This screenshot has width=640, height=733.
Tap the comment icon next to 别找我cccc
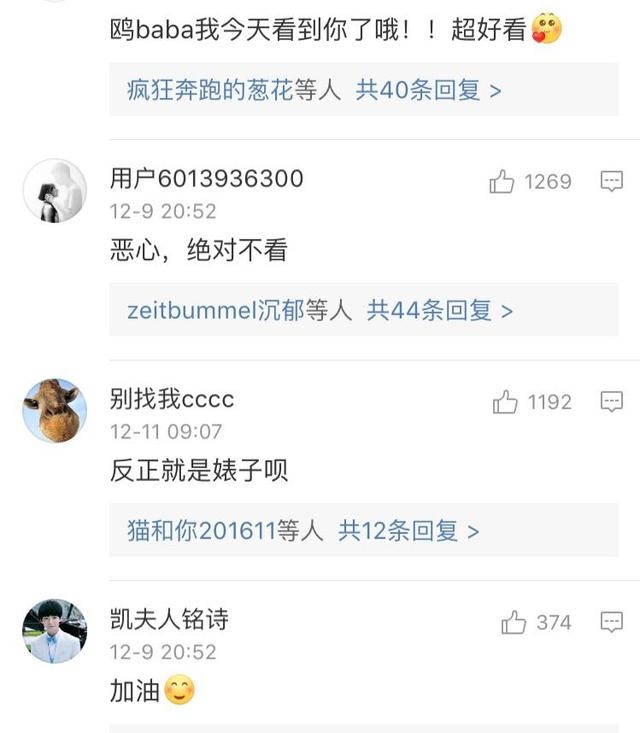point(611,402)
